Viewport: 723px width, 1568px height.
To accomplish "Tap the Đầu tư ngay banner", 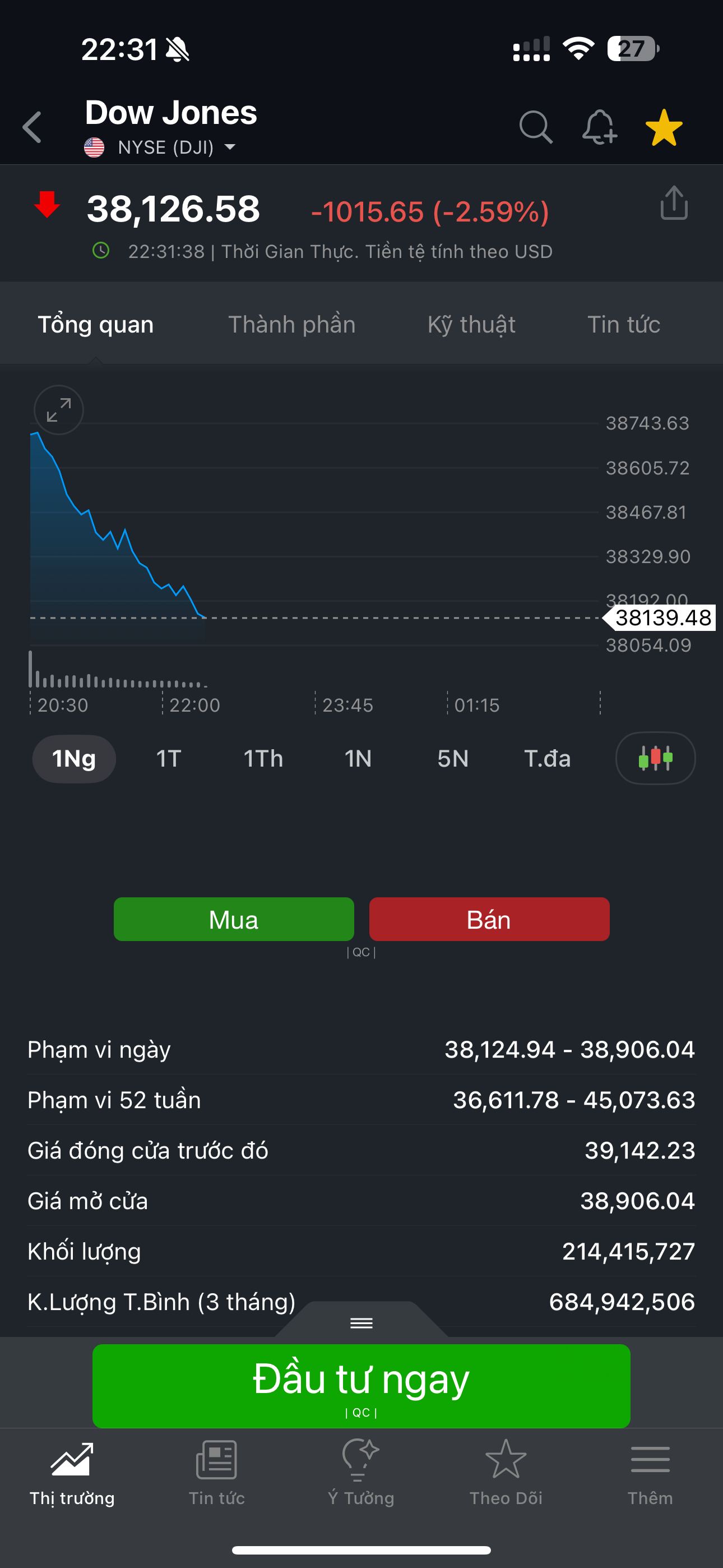I will 361,1385.
